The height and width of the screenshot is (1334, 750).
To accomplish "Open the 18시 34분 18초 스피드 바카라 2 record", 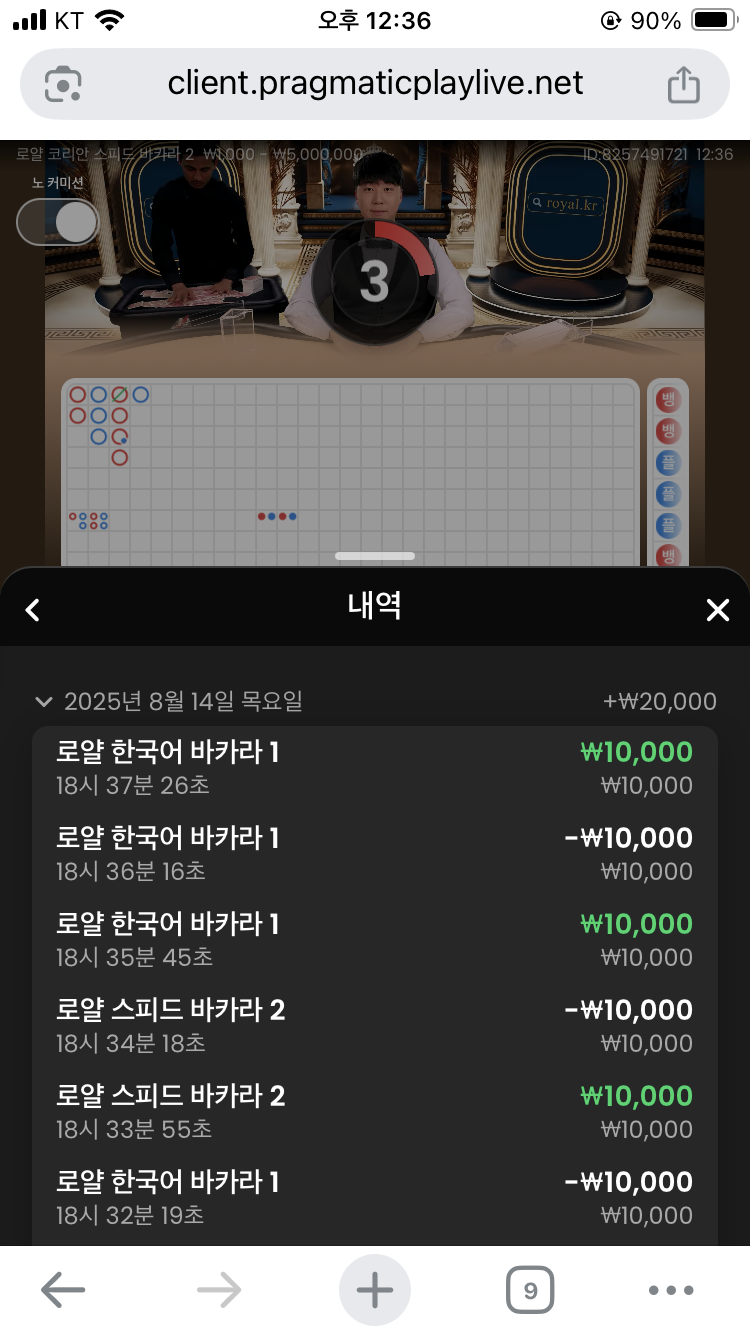I will tap(374, 1026).
